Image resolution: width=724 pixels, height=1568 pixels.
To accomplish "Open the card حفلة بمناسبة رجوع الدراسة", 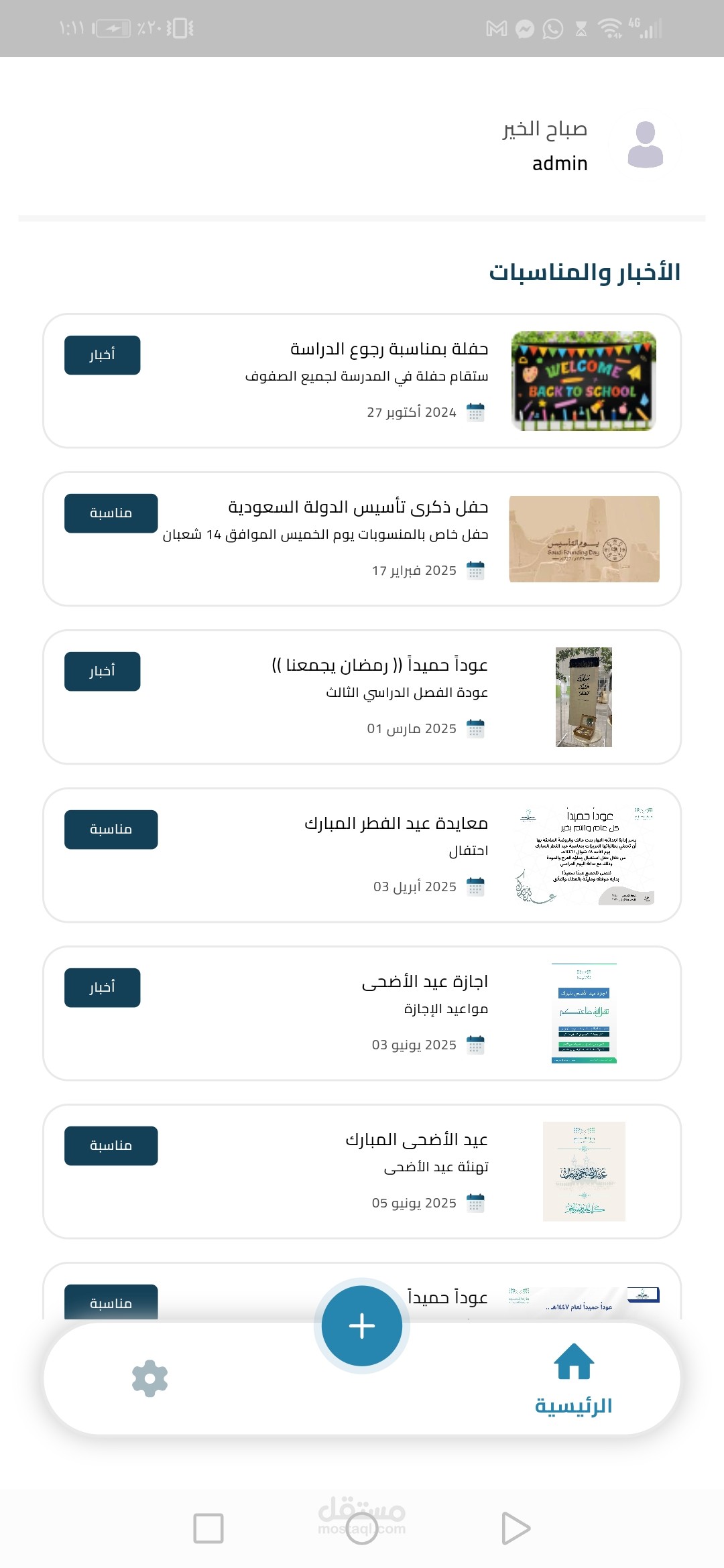I will 362,381.
